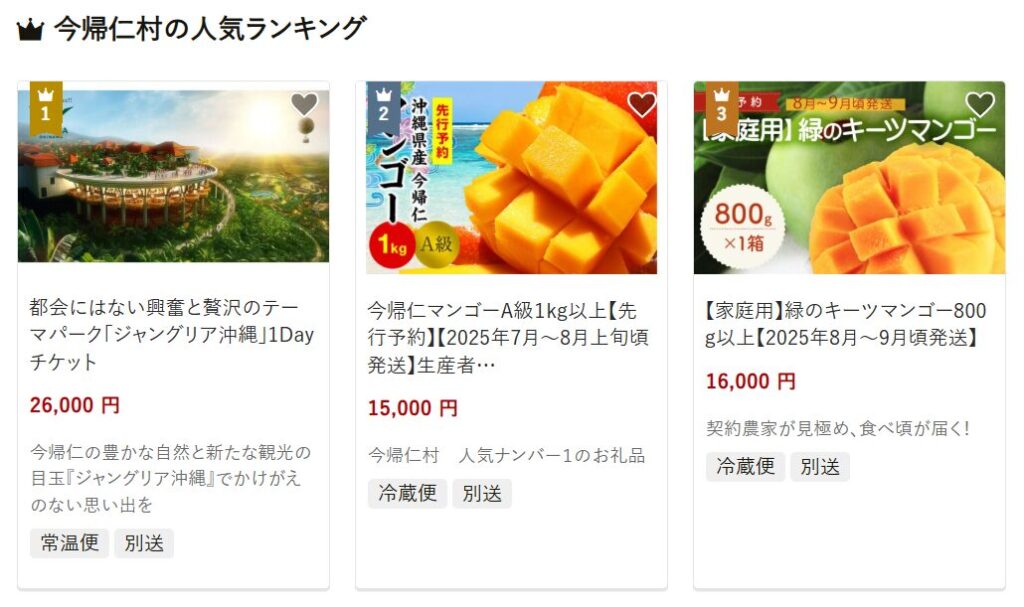
Task: Favorite the 緑のキーツマンゴー800g item
Action: click(980, 104)
